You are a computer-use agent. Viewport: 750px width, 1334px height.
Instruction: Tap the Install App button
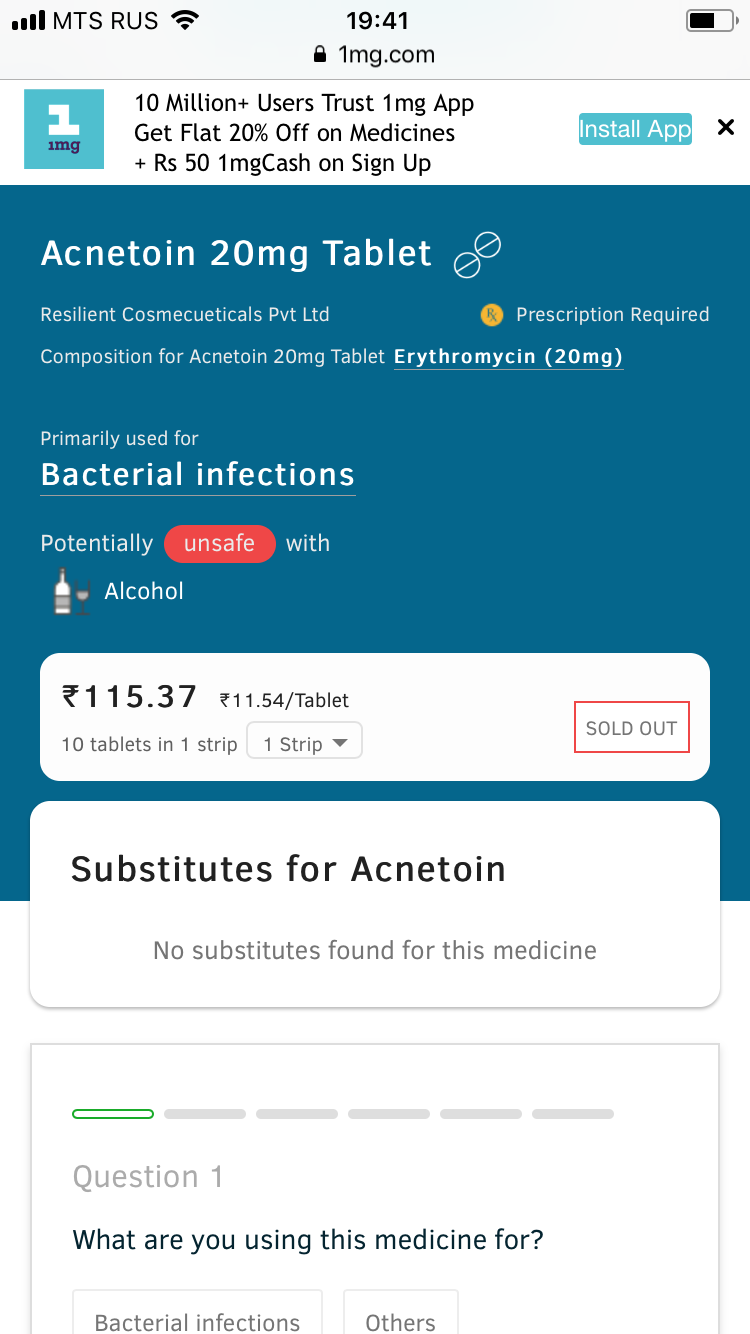635,129
